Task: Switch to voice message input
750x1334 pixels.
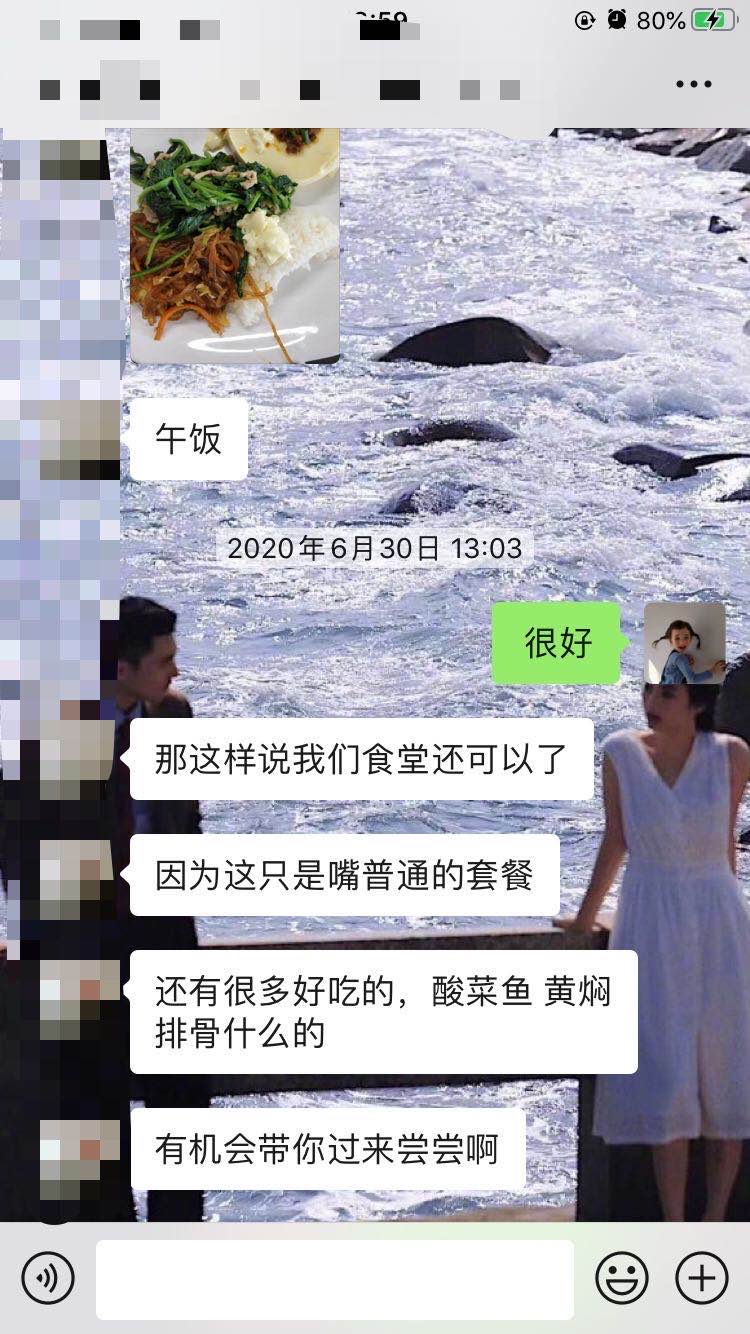Action: point(48,1278)
